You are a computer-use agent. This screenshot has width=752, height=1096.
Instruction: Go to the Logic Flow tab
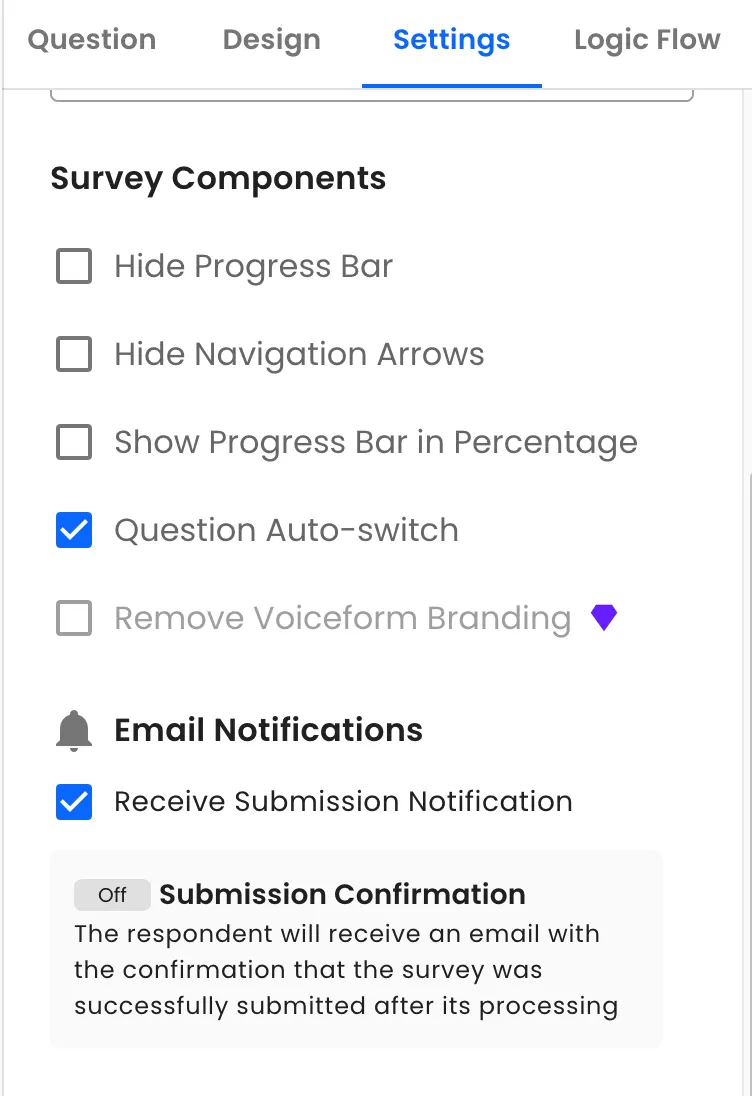coord(646,40)
